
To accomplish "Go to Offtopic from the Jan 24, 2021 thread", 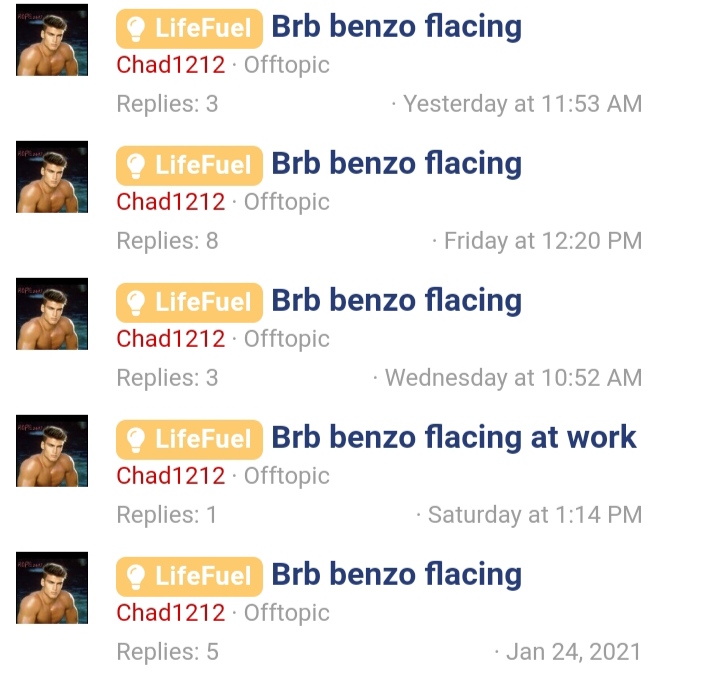I will tap(286, 612).
